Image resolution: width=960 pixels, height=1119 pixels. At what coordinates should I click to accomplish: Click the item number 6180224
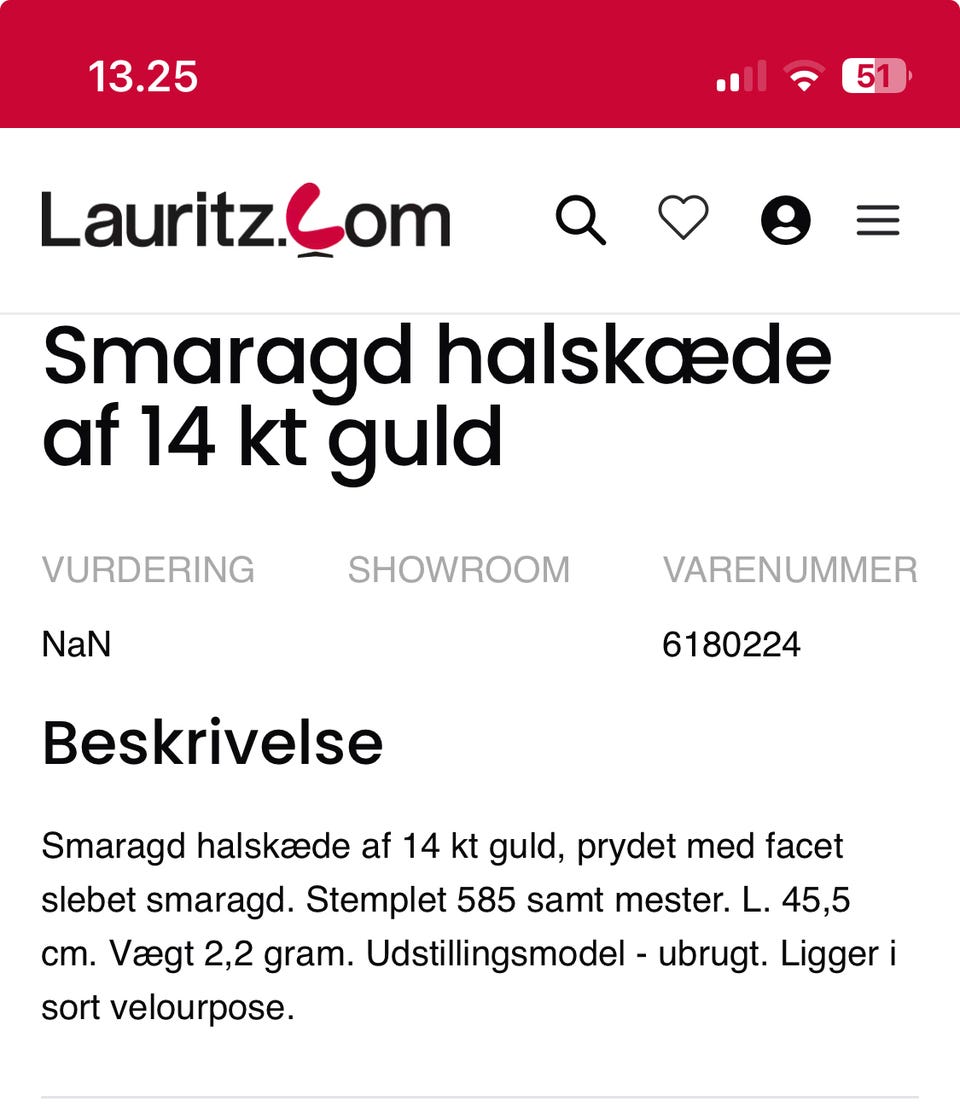pyautogui.click(x=732, y=645)
